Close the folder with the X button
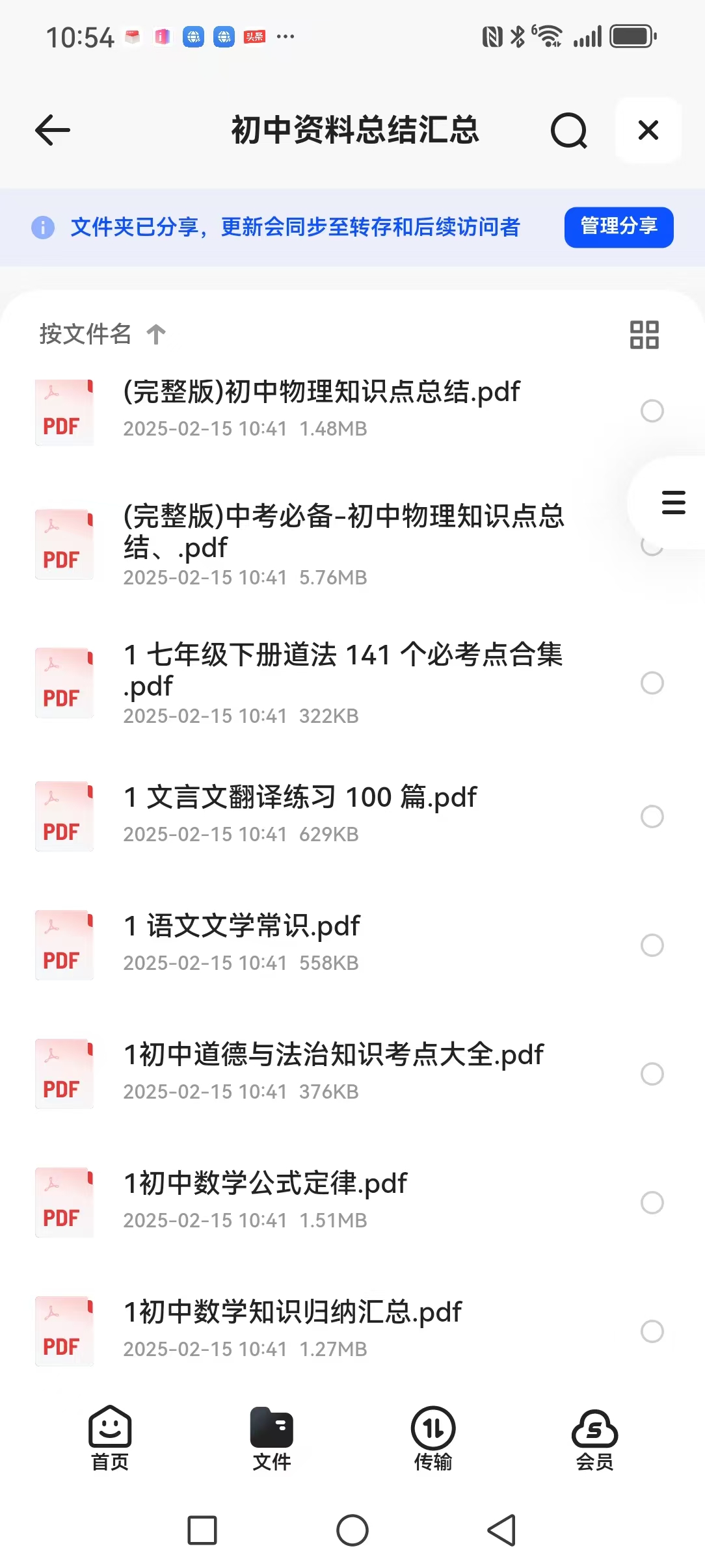Viewport: 705px width, 1568px height. (648, 130)
